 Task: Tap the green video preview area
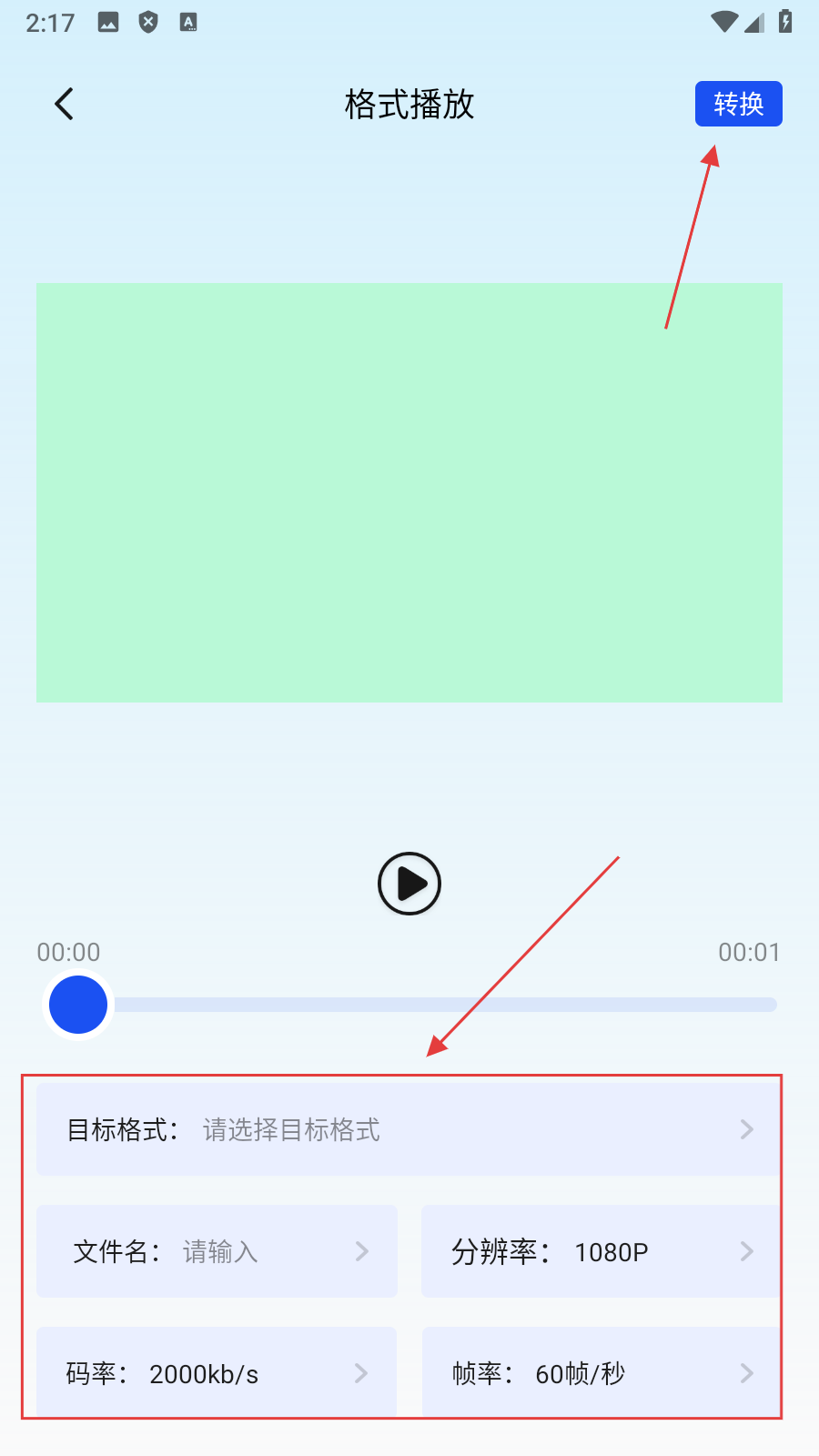(x=409, y=492)
